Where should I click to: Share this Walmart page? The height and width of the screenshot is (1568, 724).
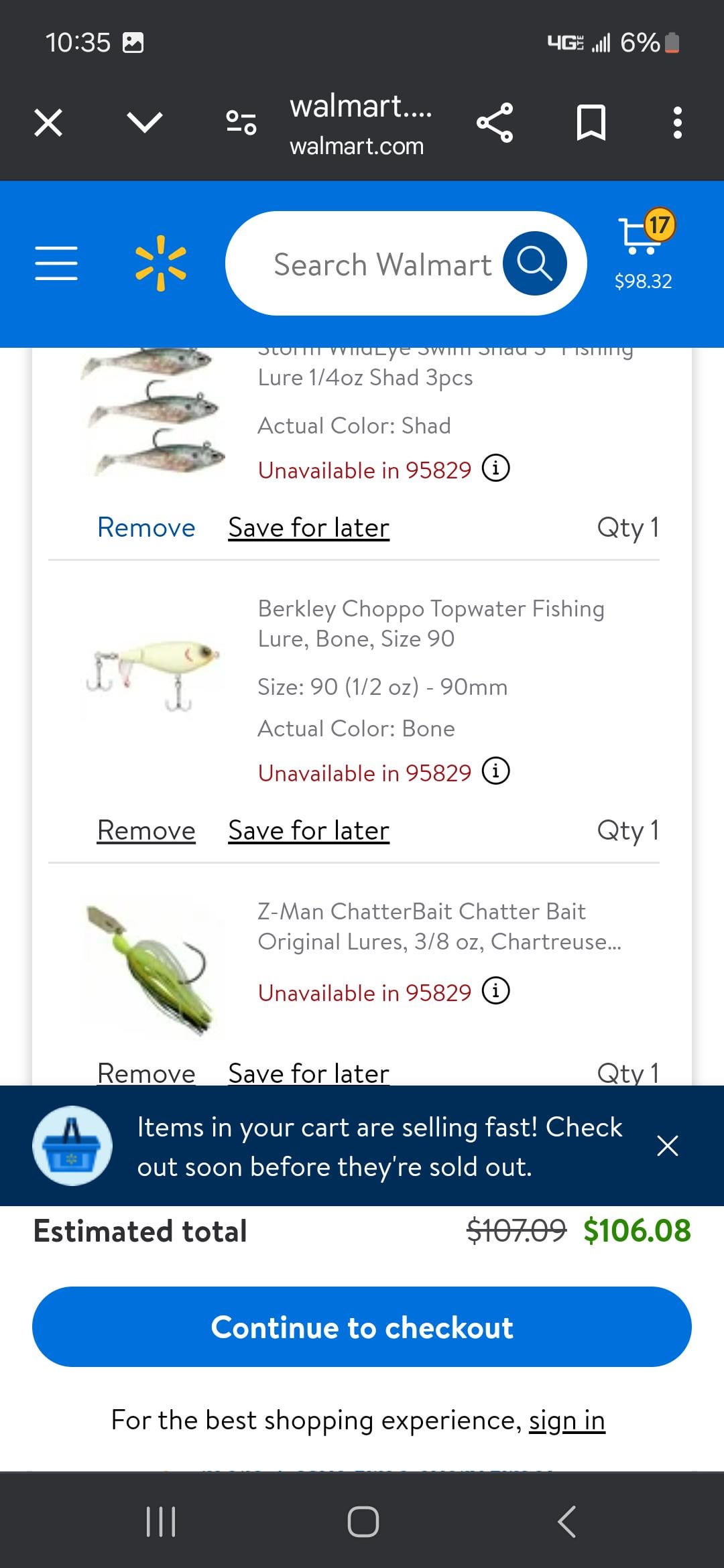click(495, 123)
